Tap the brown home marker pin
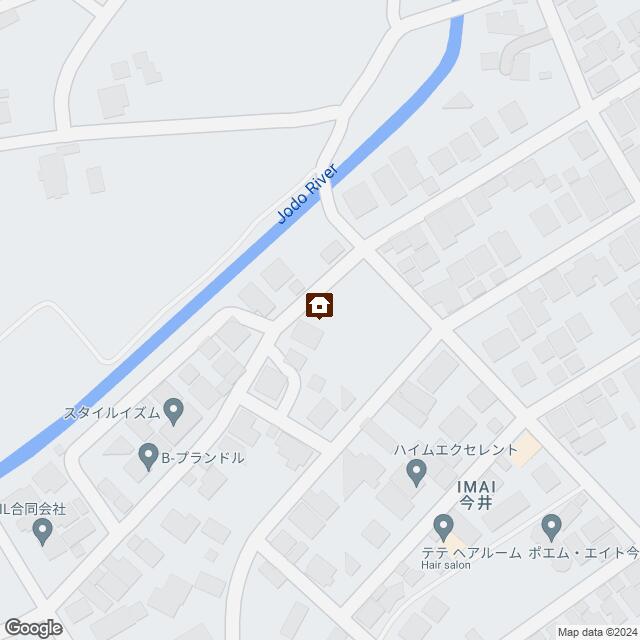 (320, 305)
